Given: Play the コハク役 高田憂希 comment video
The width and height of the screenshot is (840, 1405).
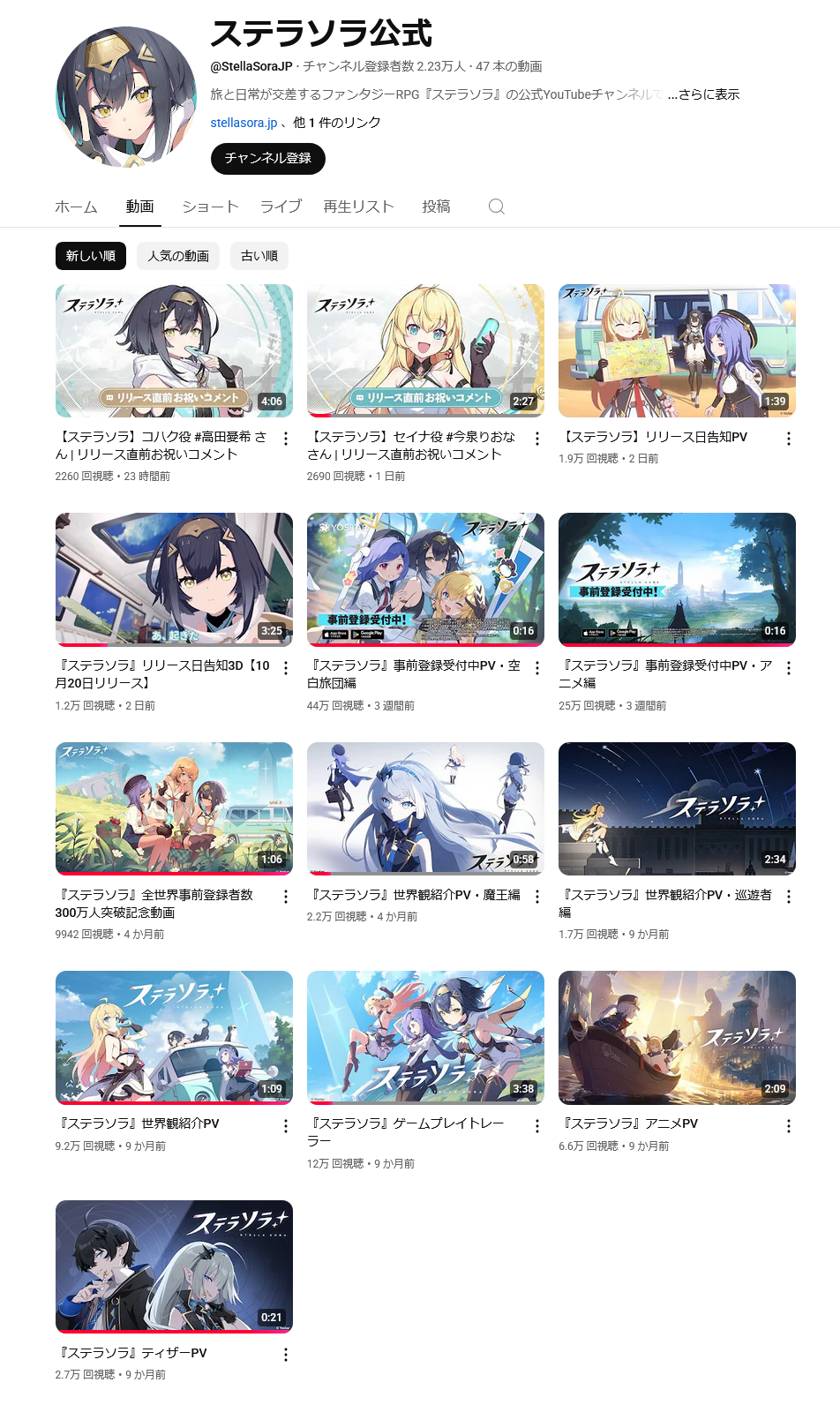Looking at the screenshot, I should [x=174, y=350].
